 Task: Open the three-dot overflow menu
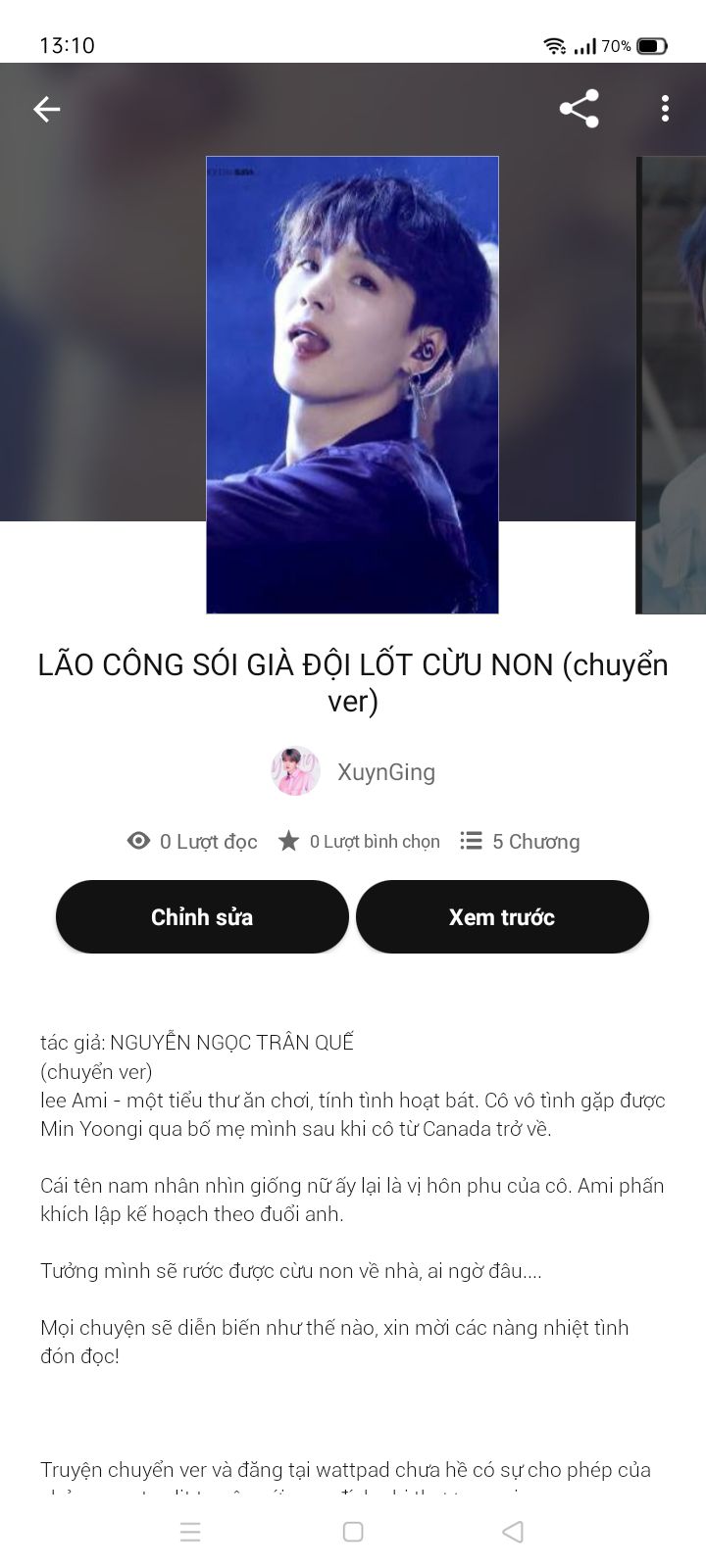(665, 109)
